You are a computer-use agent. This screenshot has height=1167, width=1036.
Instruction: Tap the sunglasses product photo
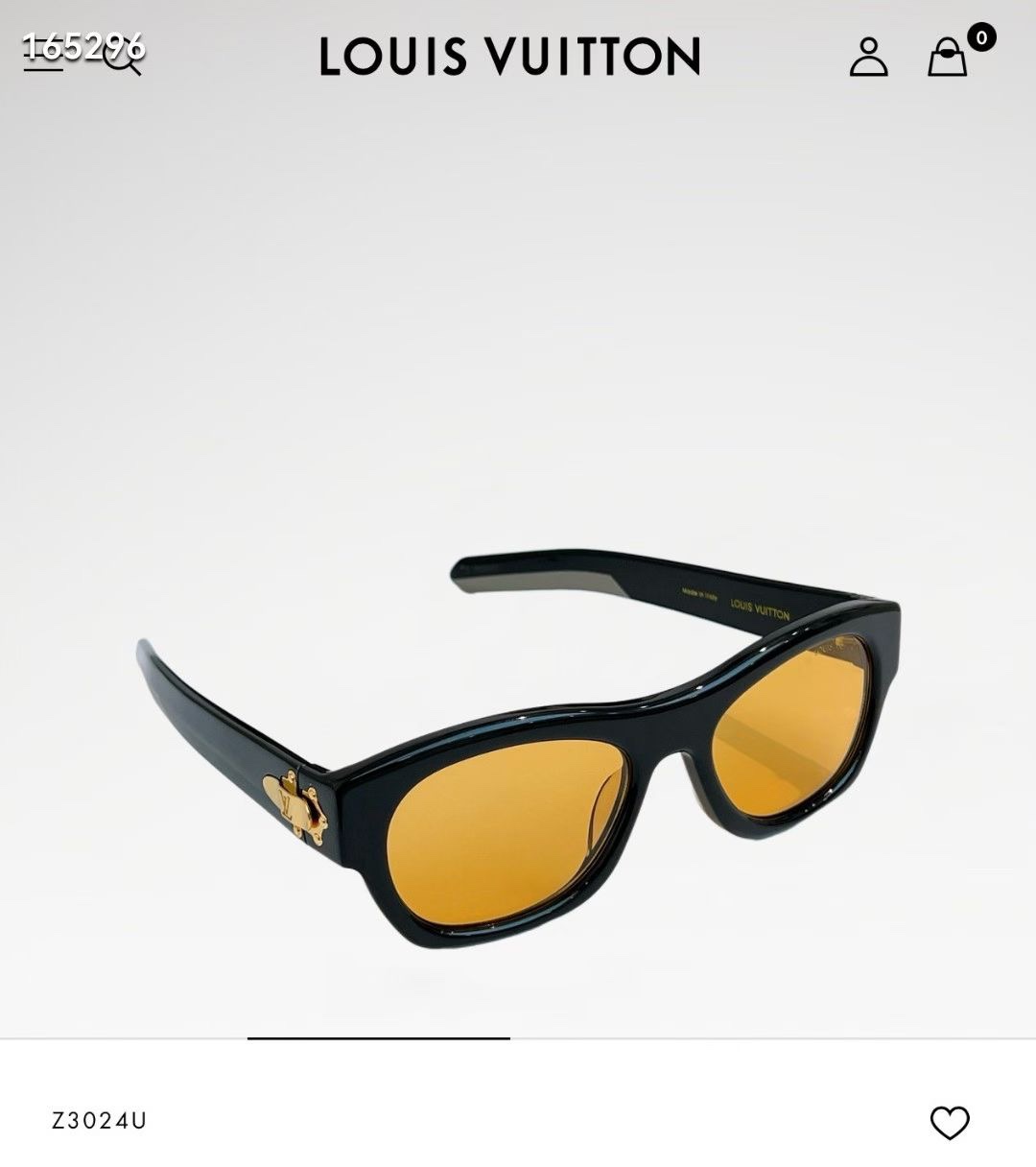point(518,758)
